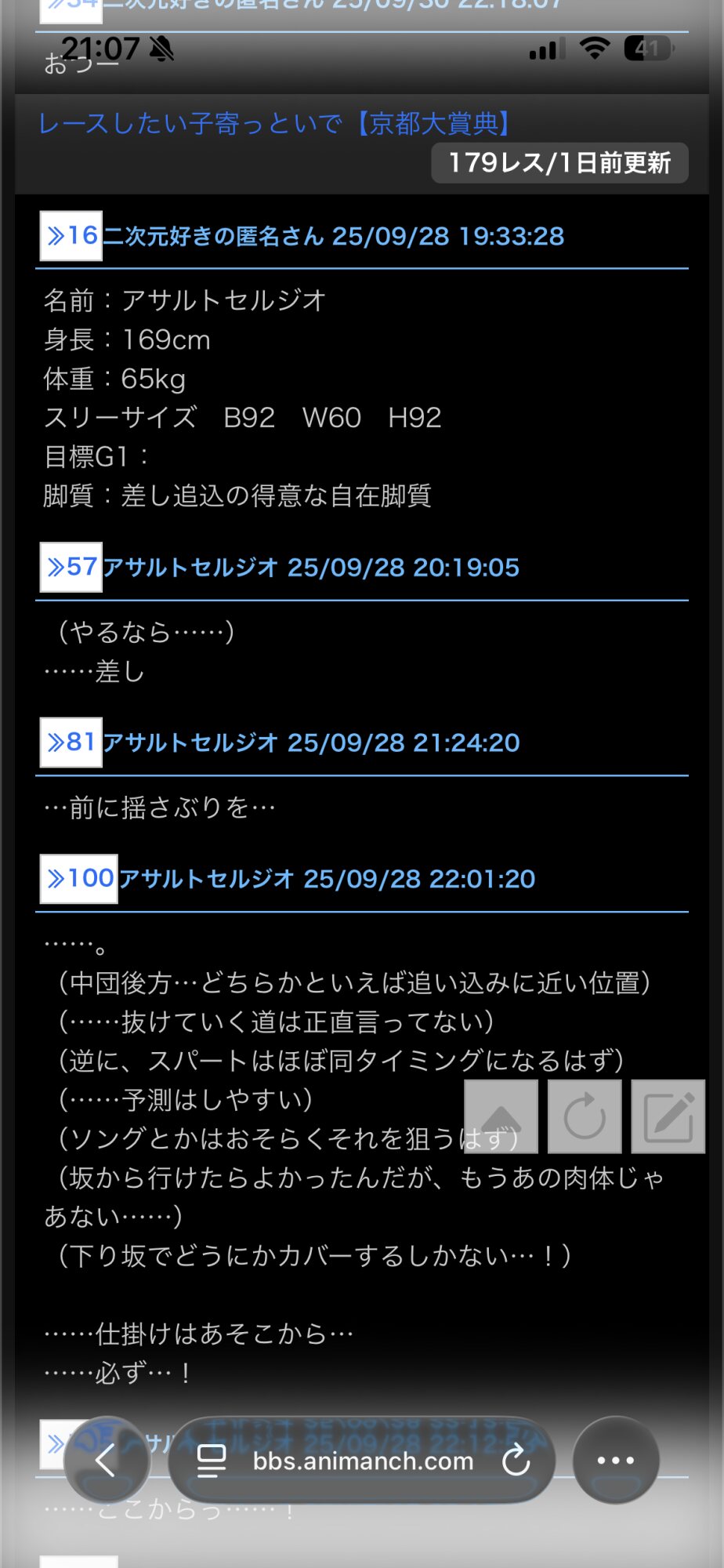The image size is (724, 1568).
Task: Open browser more options menu
Action: click(x=616, y=1461)
